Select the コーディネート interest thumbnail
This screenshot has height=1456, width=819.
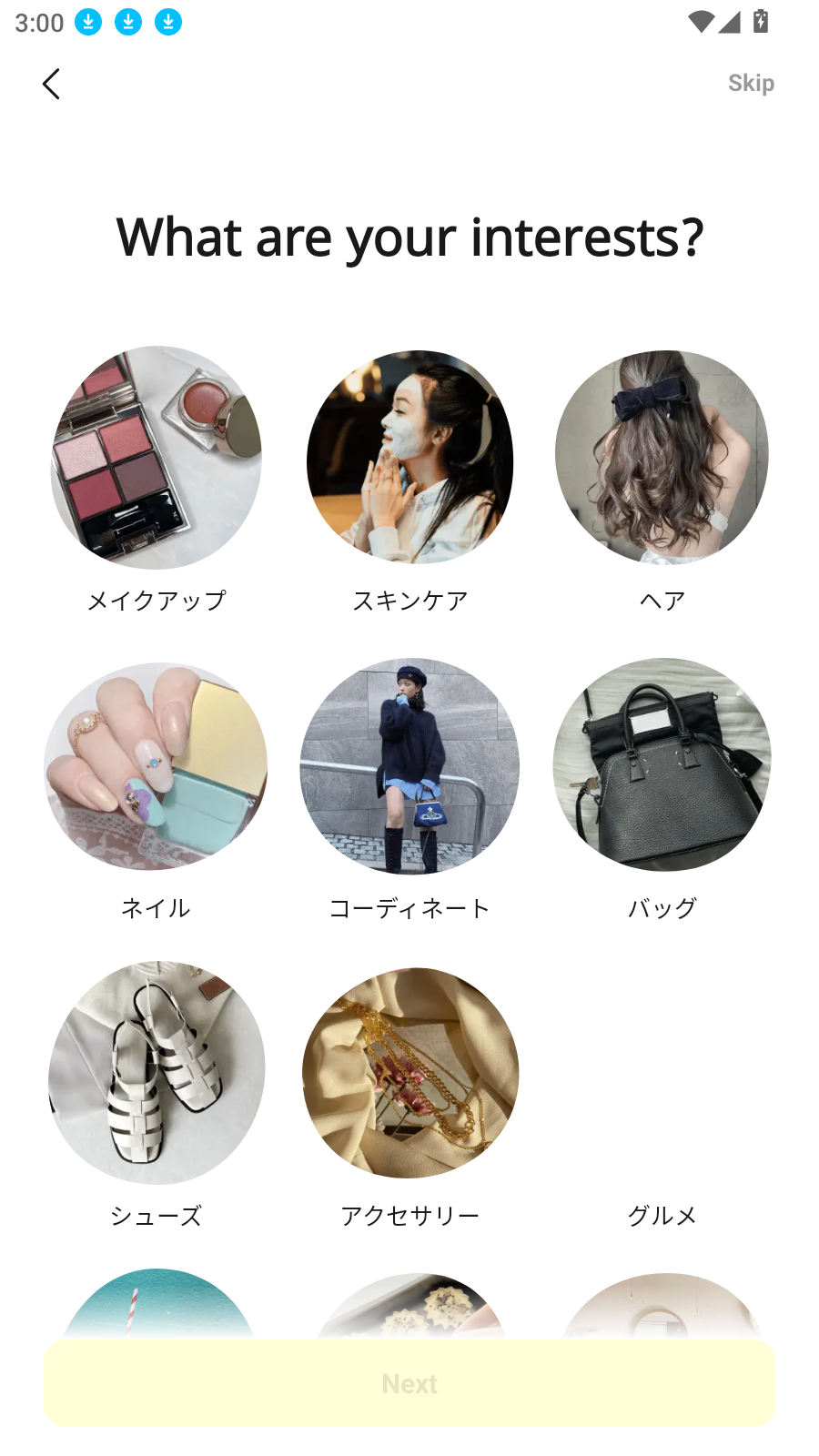[409, 765]
